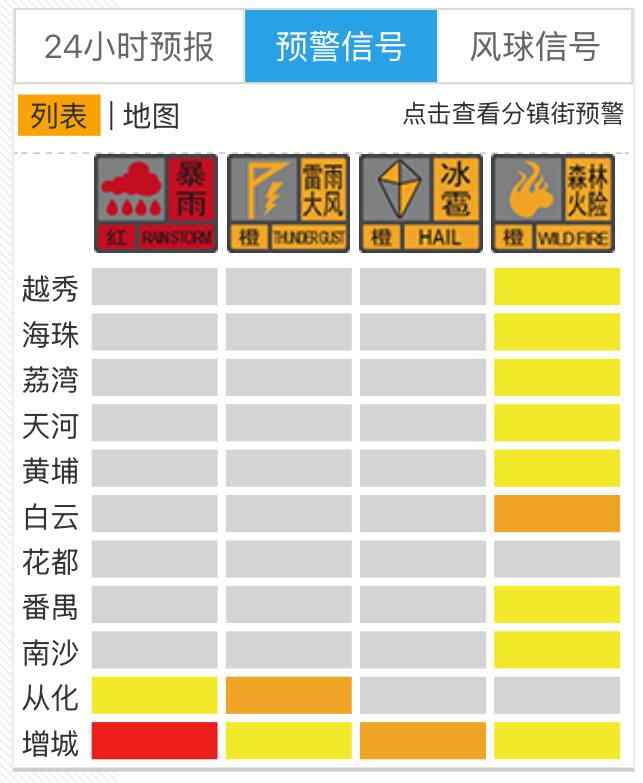Switch to the 24小时预报 tab
643x783 pixels.
pos(129,46)
